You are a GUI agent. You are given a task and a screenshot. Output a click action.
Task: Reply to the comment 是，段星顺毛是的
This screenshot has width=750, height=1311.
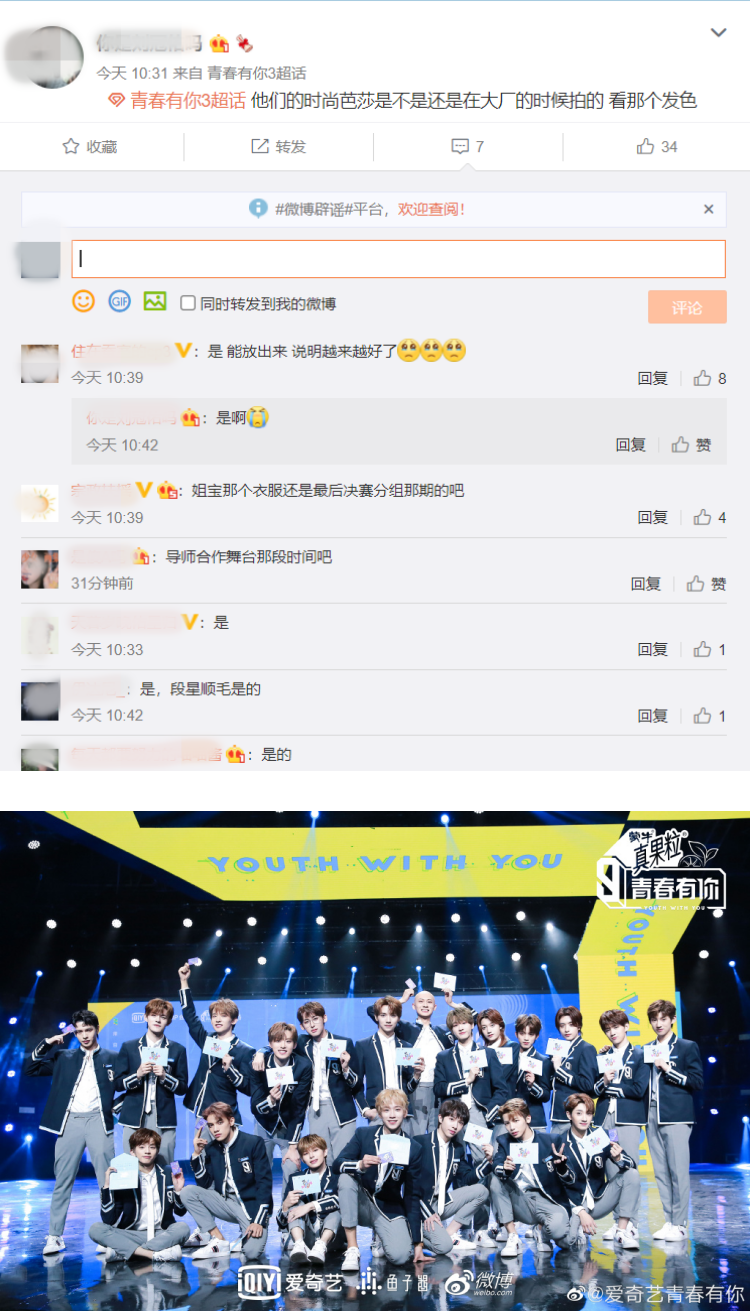point(652,716)
